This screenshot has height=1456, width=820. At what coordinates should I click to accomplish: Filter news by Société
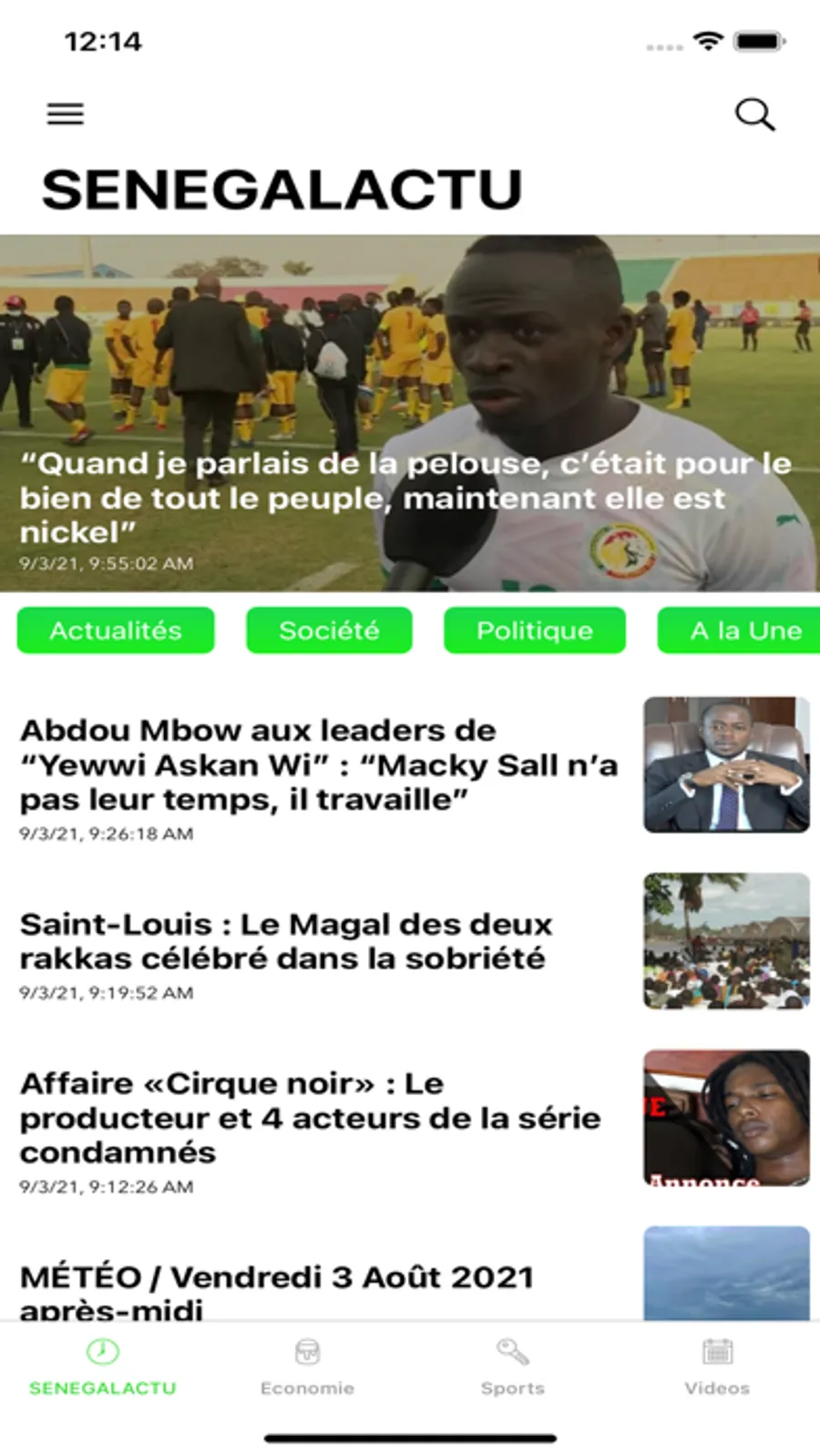pos(329,631)
